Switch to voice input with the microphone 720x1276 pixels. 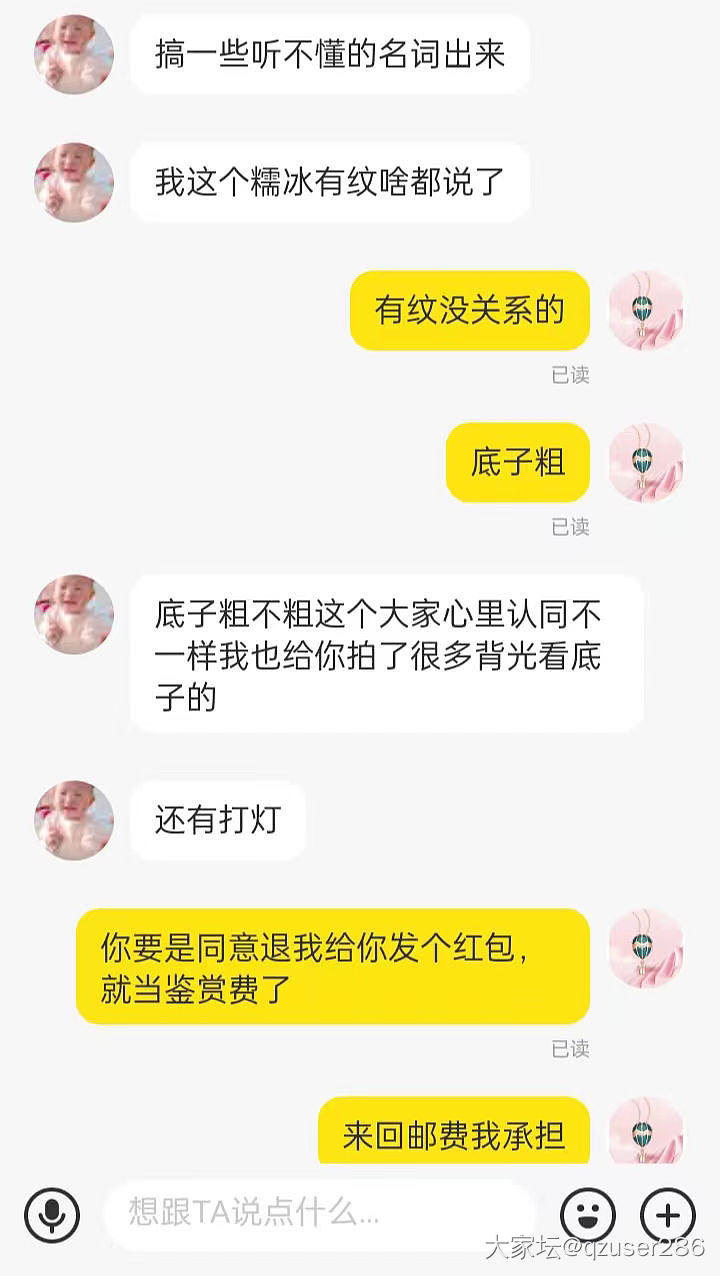pos(52,1215)
